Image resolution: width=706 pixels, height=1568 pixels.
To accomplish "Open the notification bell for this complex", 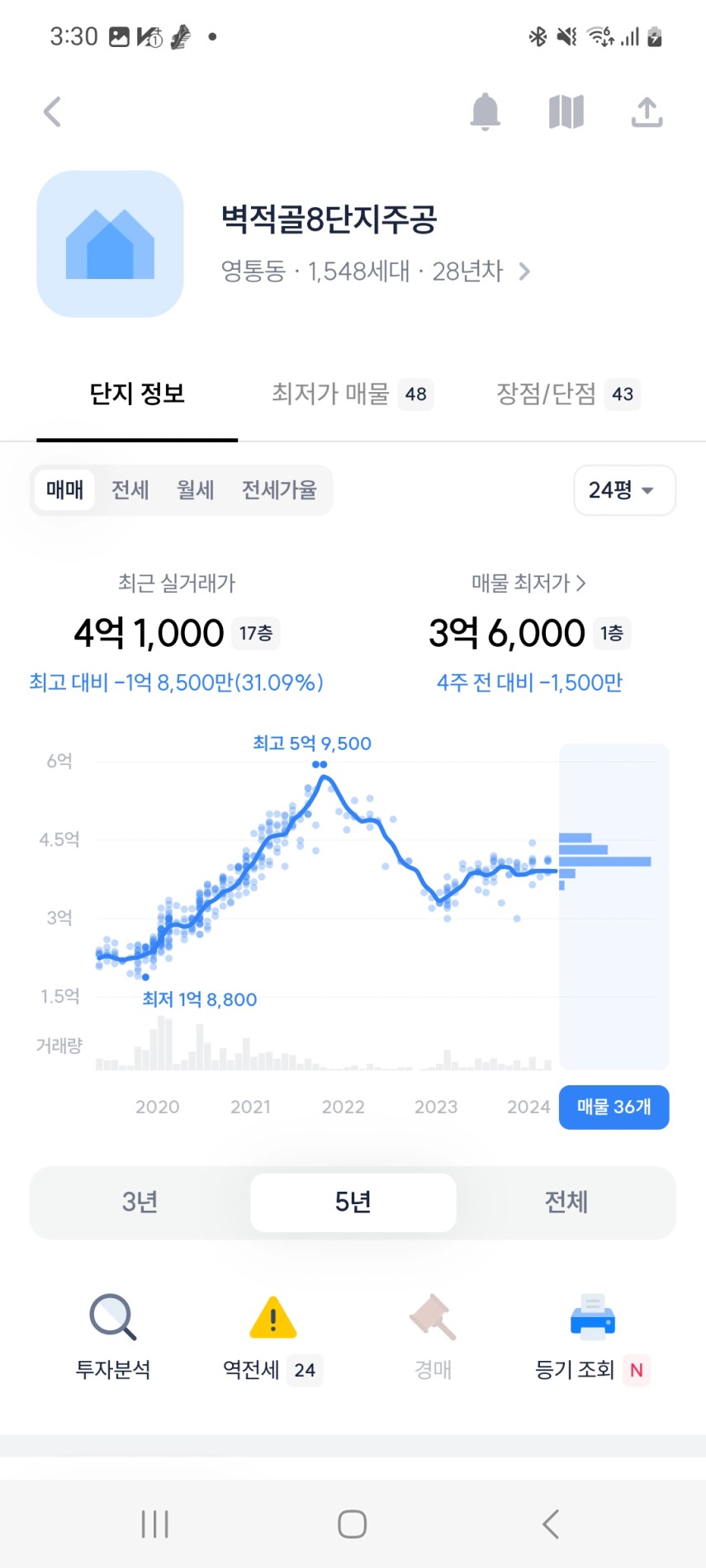I will point(486,111).
